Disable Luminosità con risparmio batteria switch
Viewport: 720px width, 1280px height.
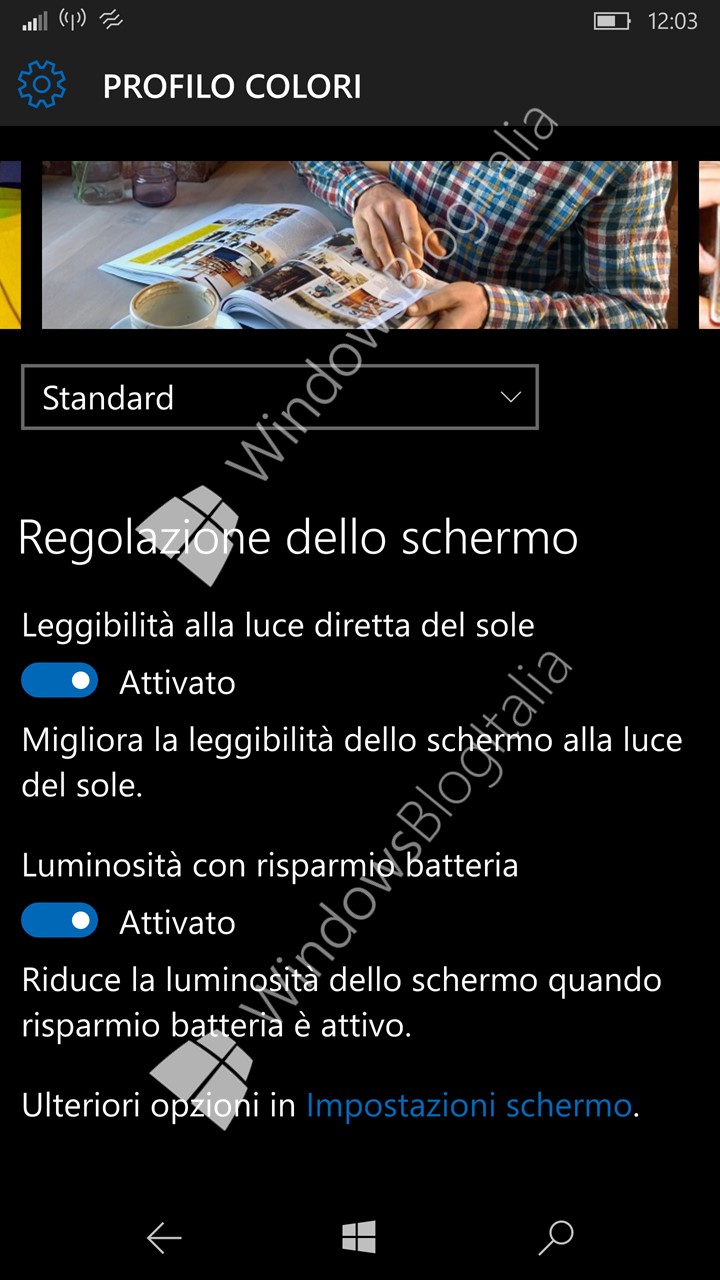[60, 921]
